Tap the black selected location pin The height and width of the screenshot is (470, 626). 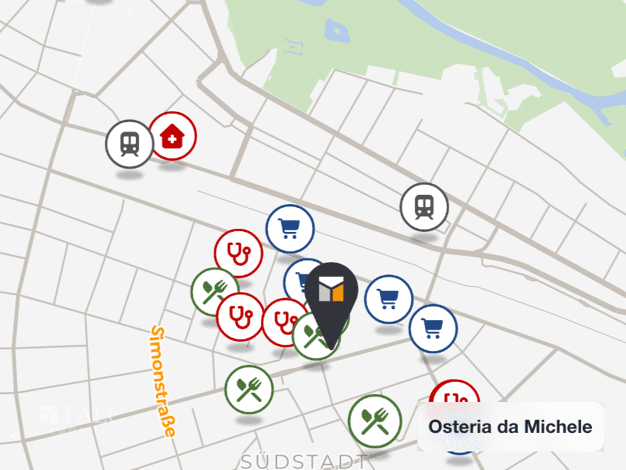pos(332,294)
